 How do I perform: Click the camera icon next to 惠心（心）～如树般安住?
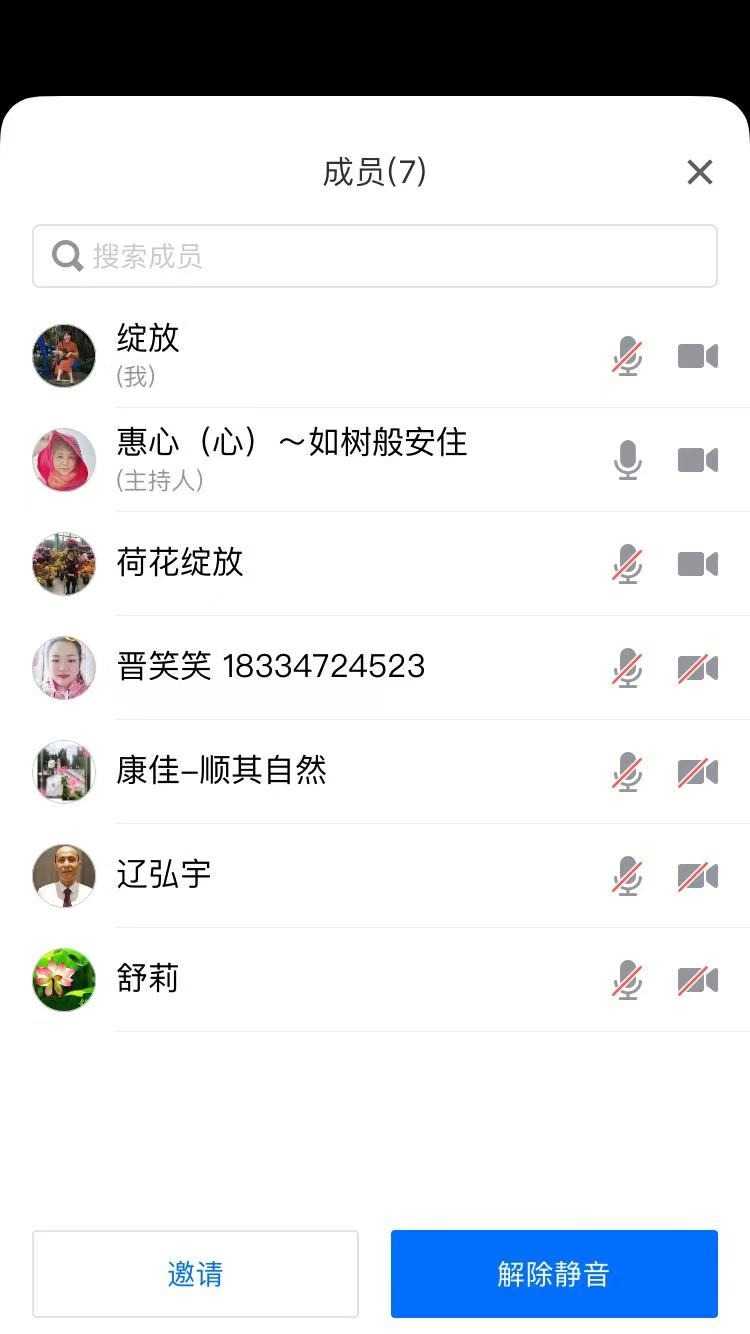point(697,460)
